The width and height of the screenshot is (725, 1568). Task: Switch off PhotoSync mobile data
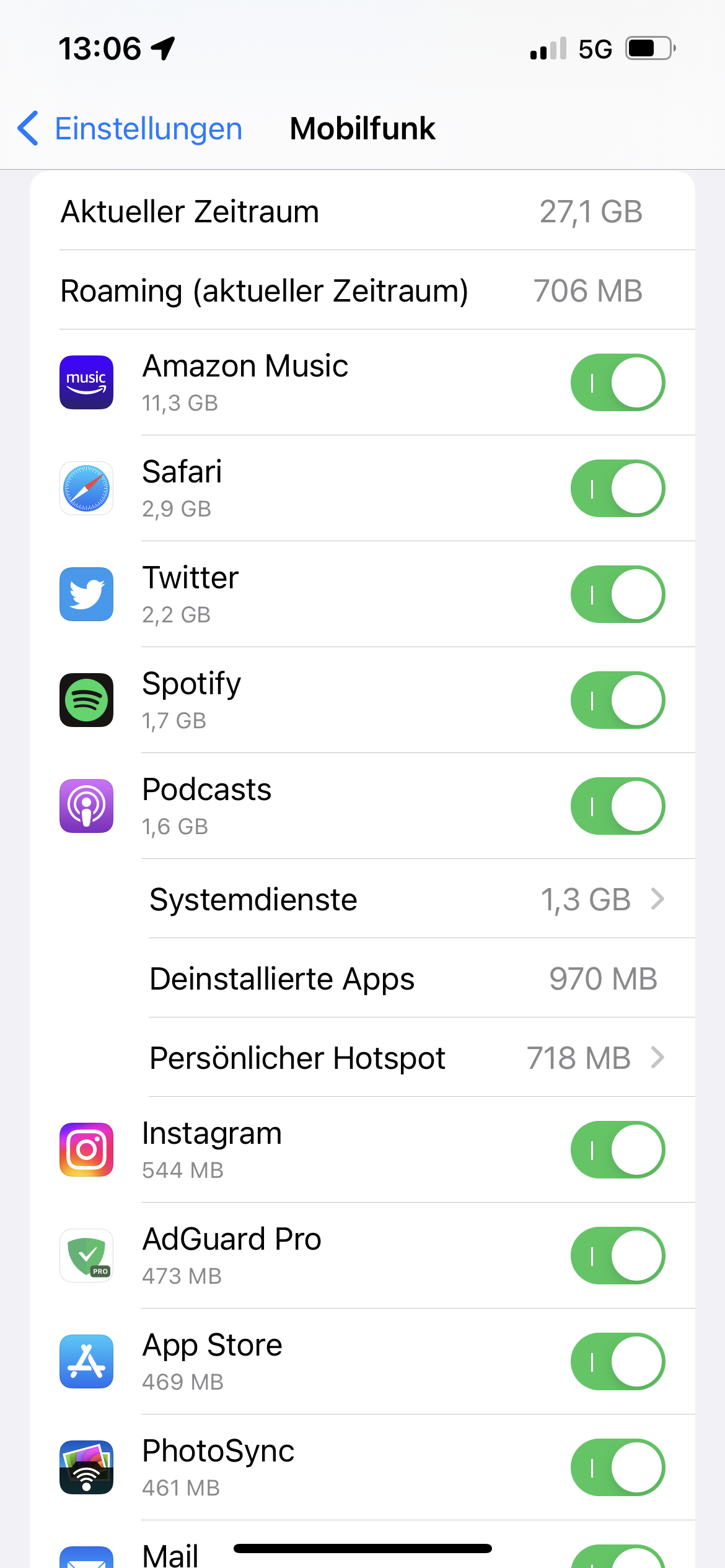617,1468
